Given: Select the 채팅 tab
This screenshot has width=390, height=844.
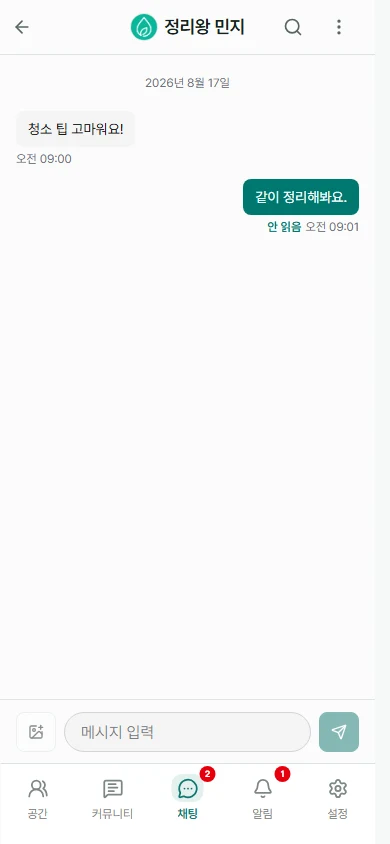Looking at the screenshot, I should click(187, 799).
